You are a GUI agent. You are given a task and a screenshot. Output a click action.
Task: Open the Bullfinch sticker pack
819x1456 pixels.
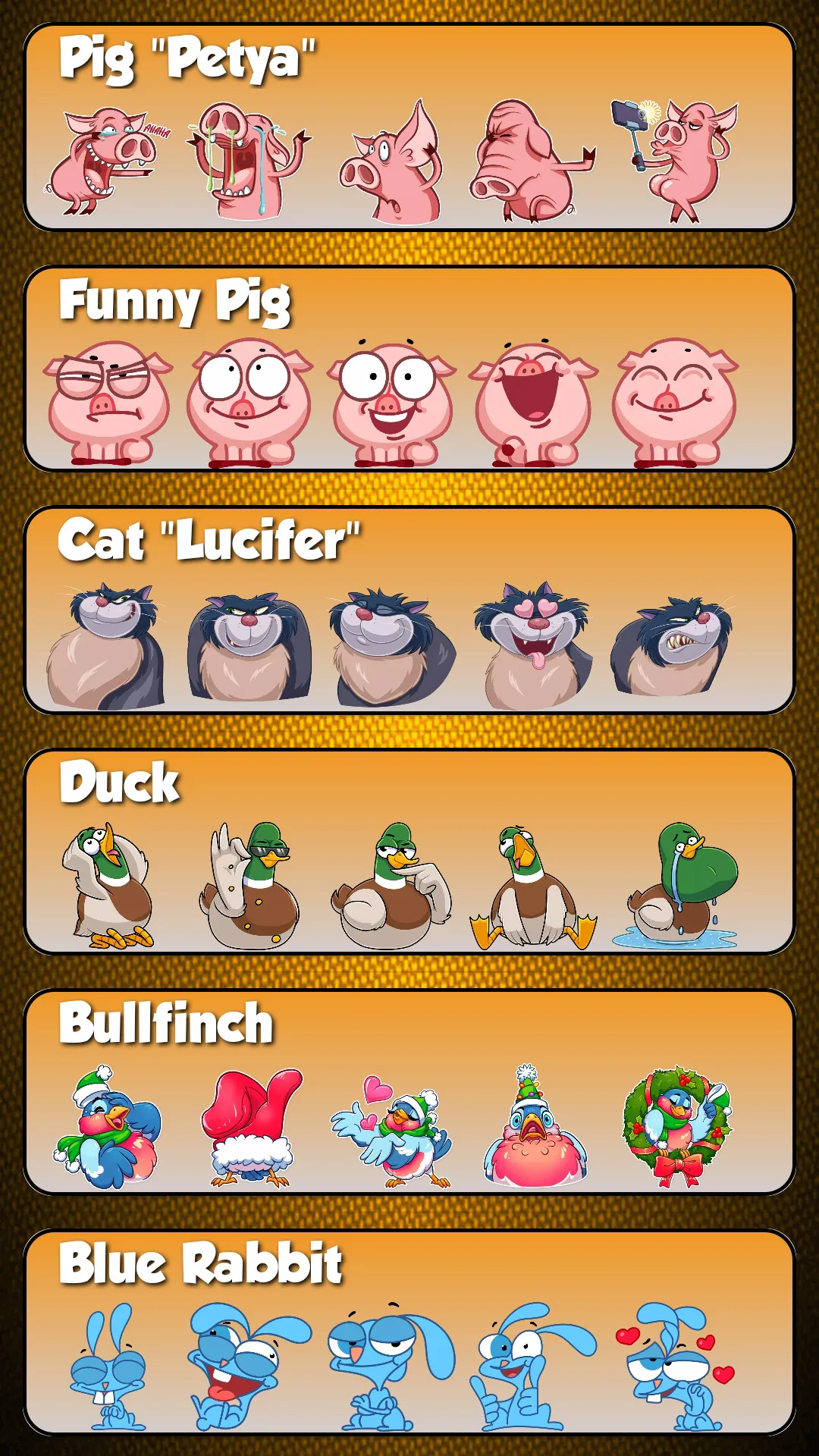(x=409, y=1092)
